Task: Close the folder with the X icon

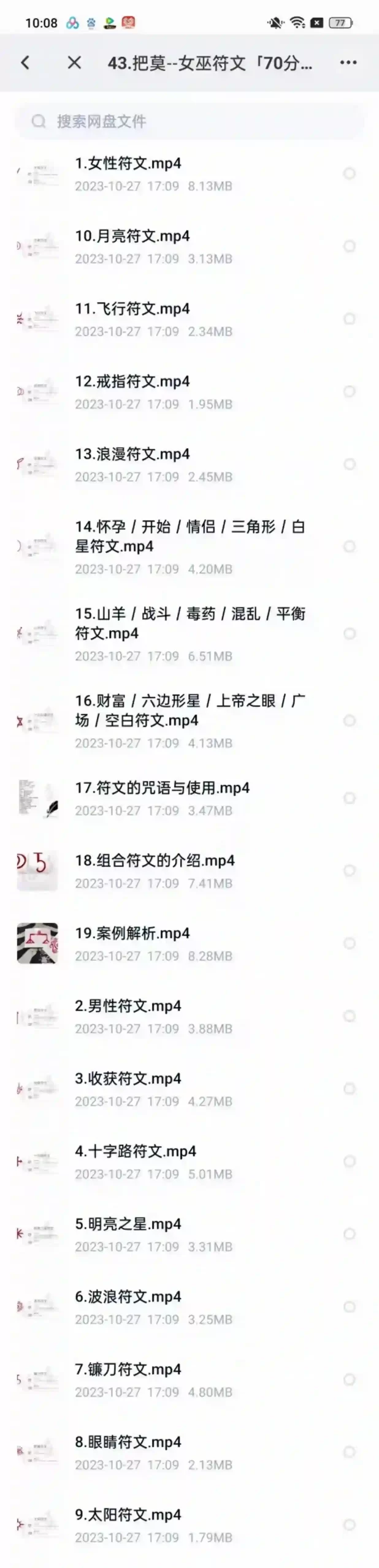Action: pyautogui.click(x=74, y=62)
